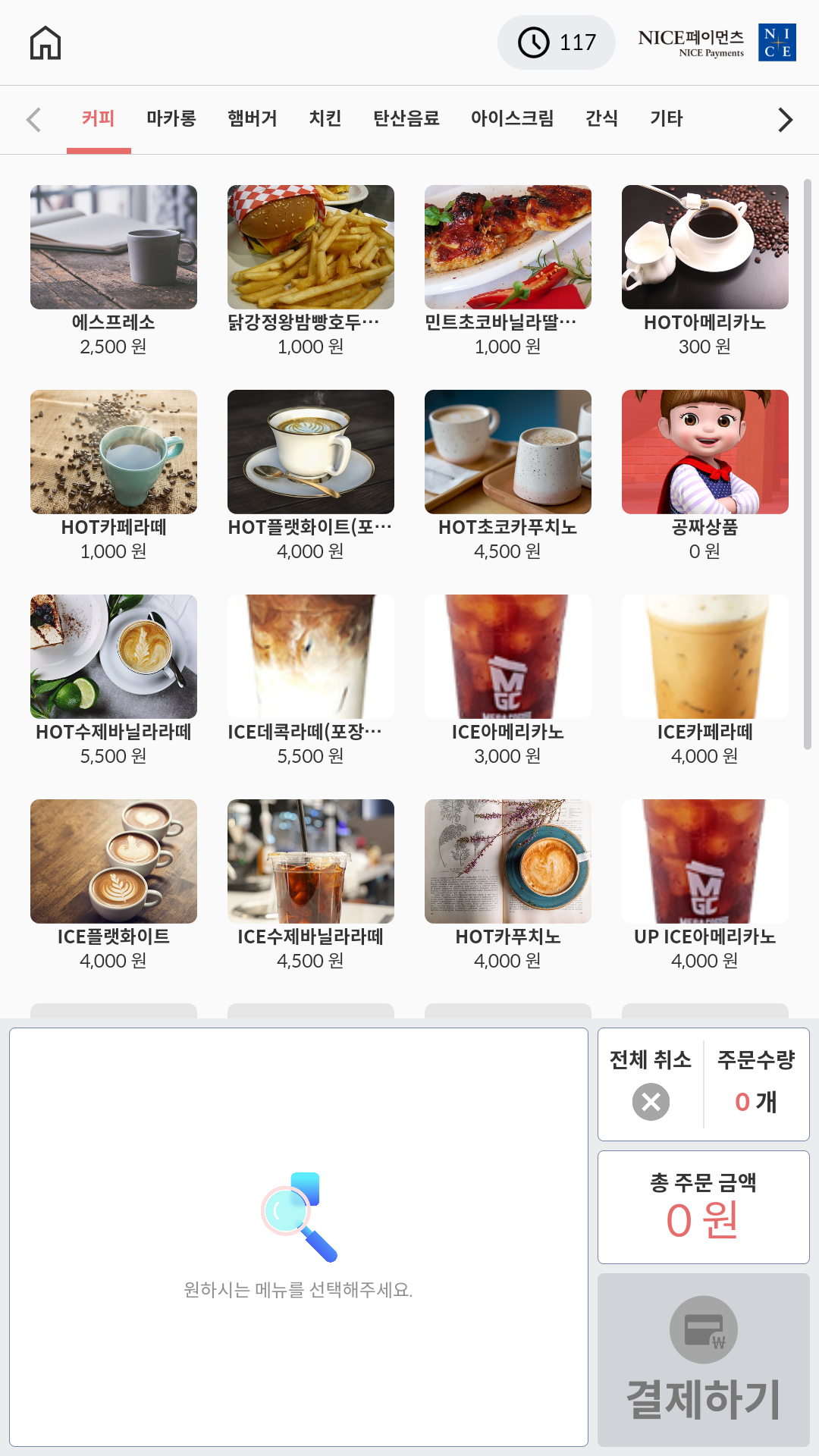Select the 탄산음료 tab
This screenshot has height=1456, width=819.
point(406,118)
